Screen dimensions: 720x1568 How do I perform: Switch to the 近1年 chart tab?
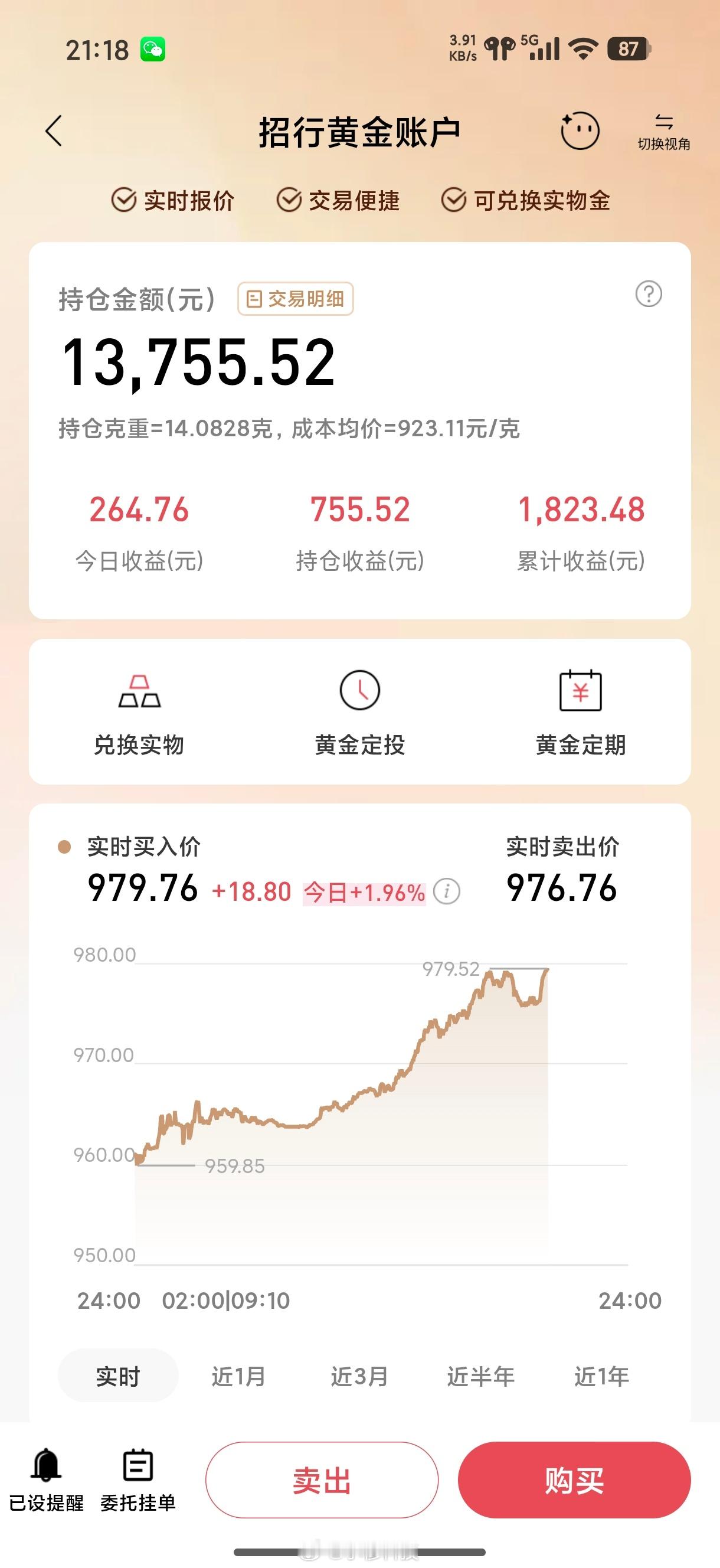point(602,1376)
